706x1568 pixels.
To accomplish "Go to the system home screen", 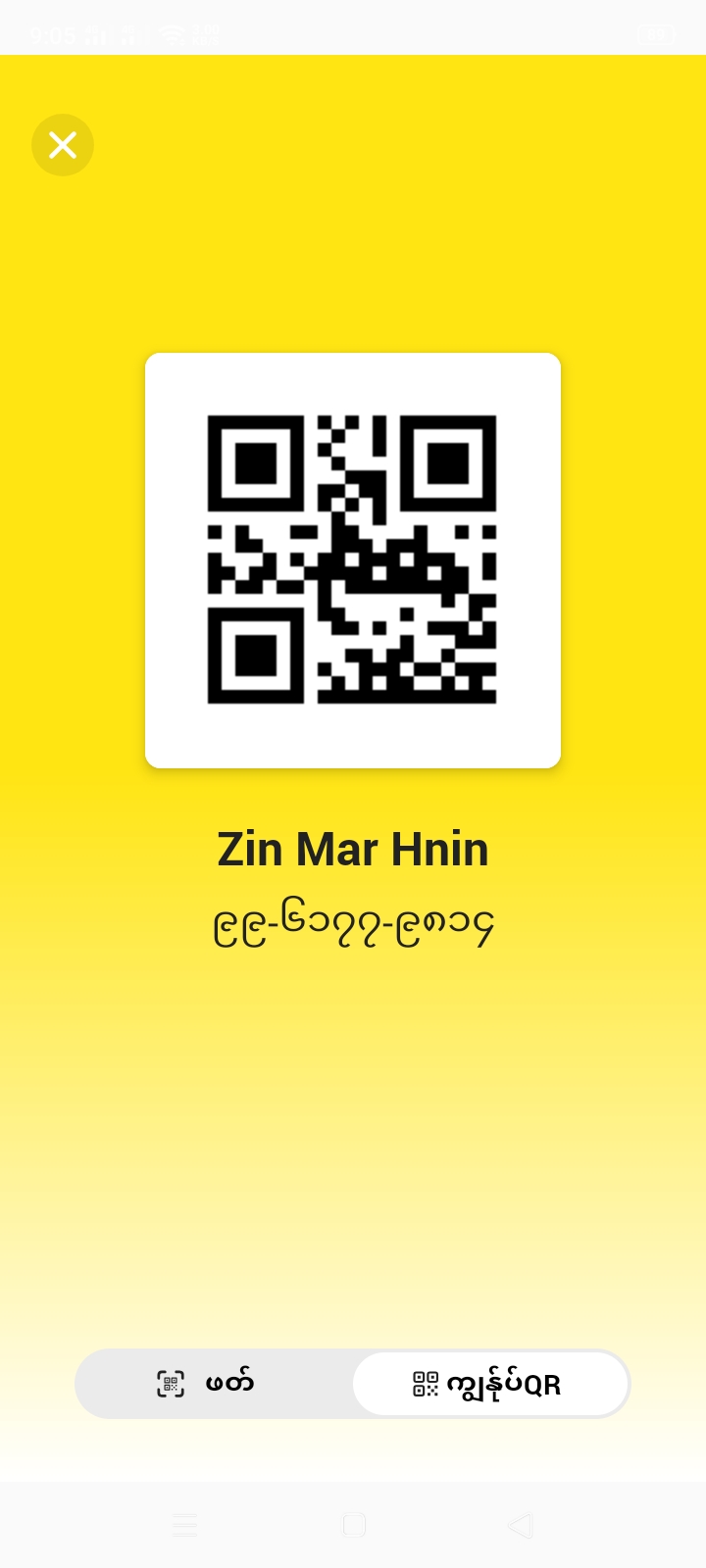I will click(354, 1525).
